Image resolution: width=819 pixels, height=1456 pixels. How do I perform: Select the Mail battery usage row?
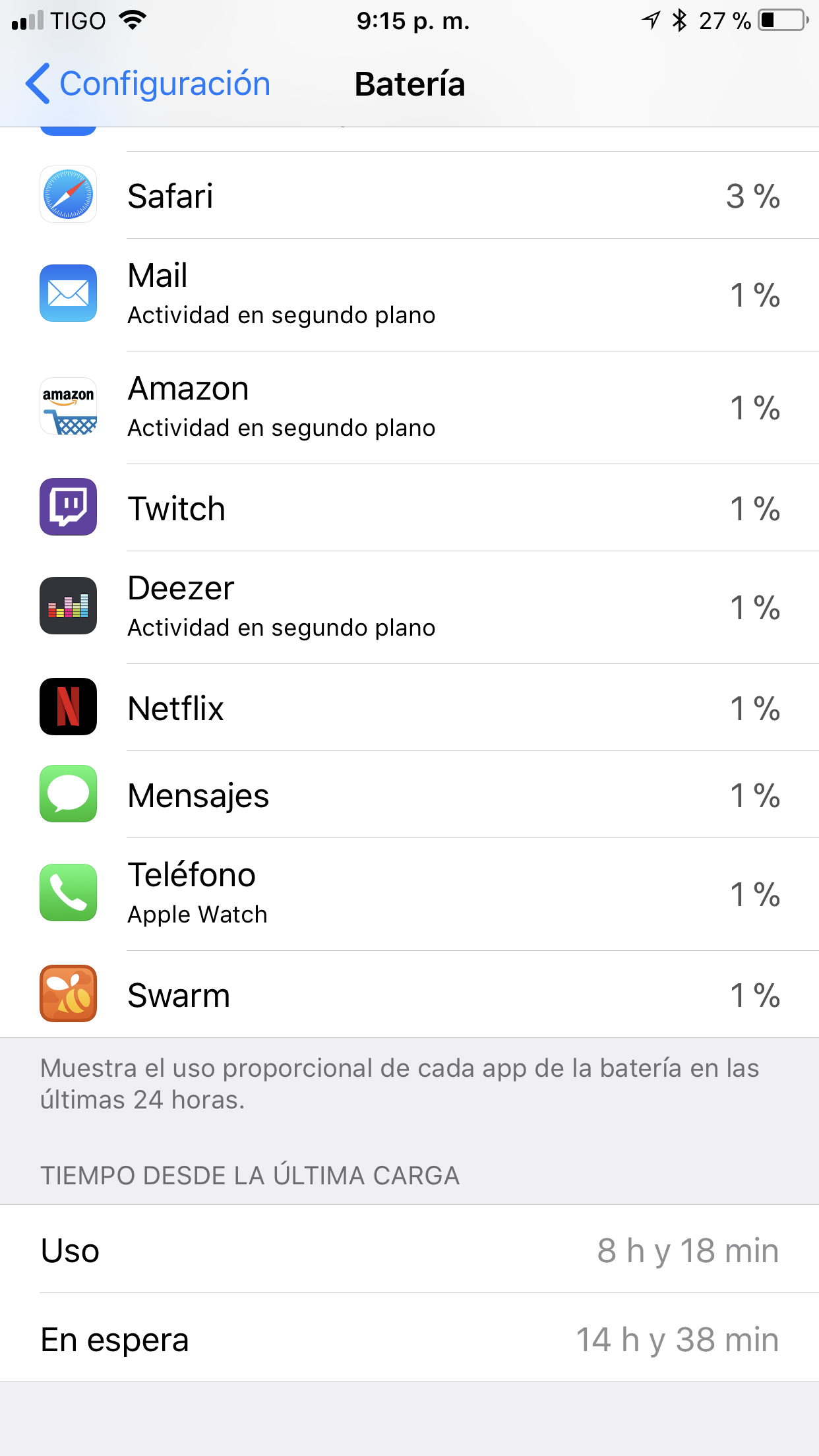pos(409,295)
